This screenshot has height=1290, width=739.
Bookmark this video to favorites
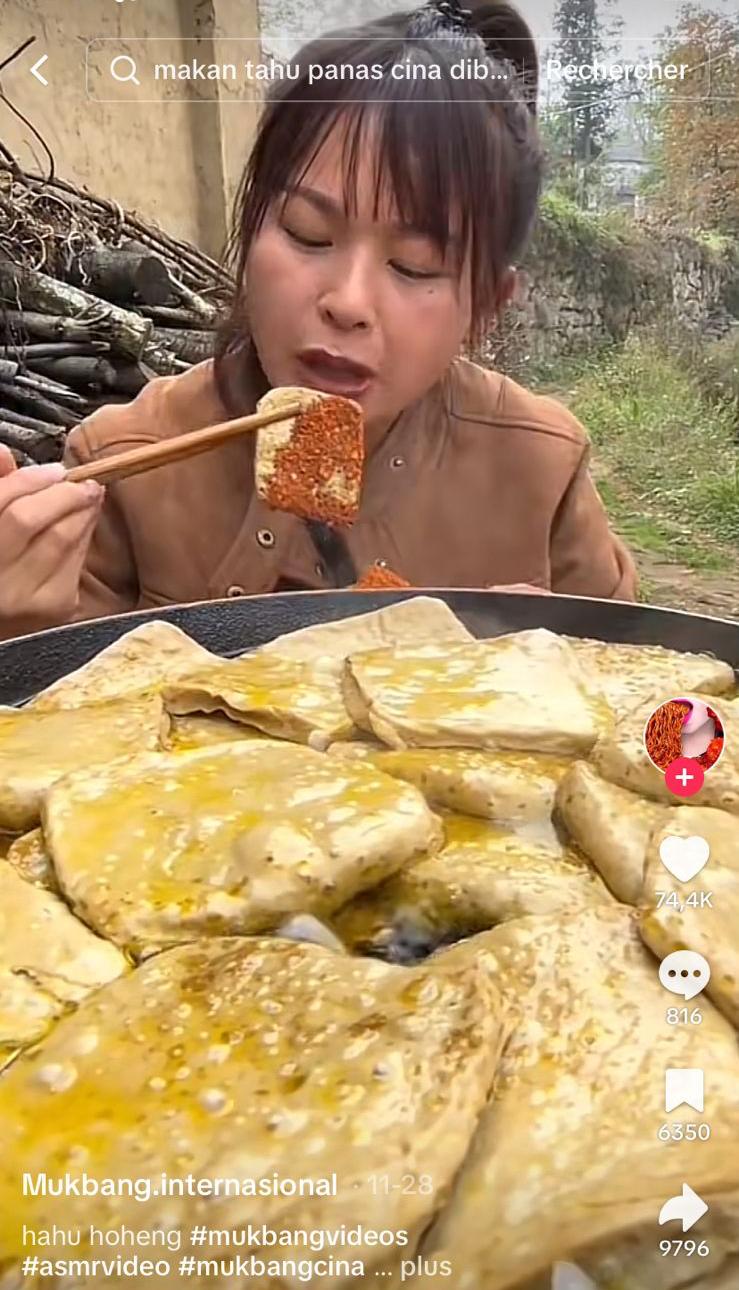[x=684, y=1091]
